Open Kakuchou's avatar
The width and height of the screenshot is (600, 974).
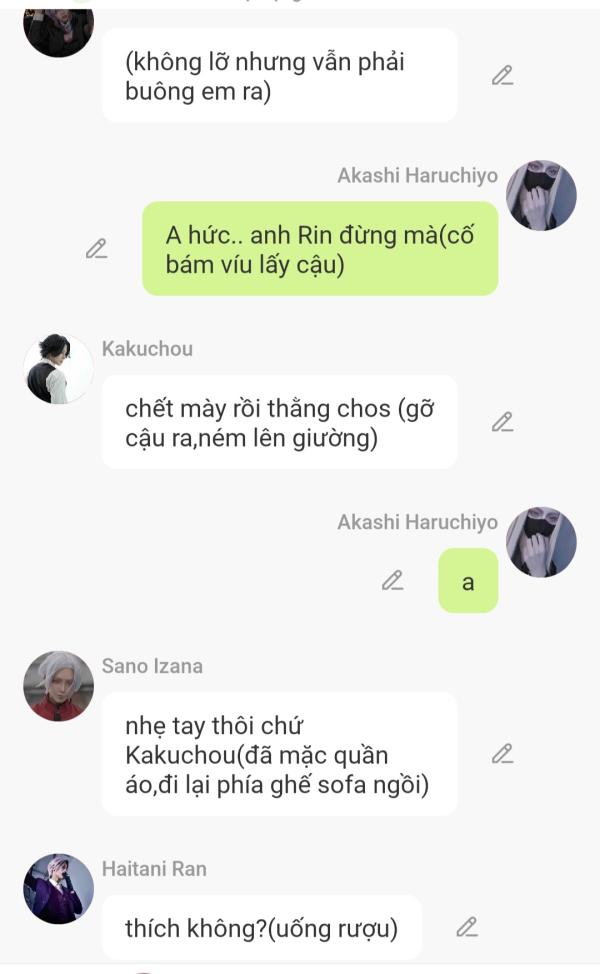pos(58,369)
